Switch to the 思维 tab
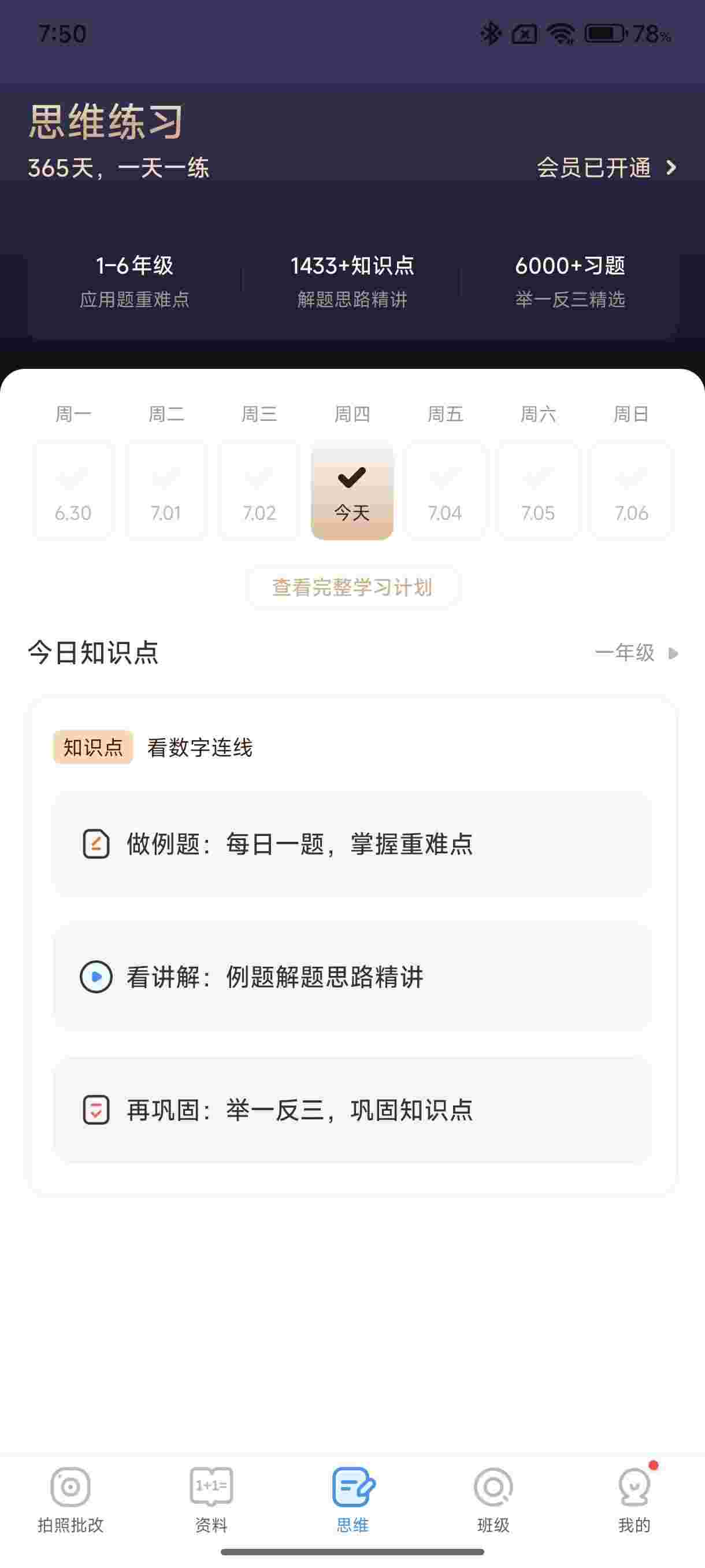This screenshot has height=1568, width=705. point(353,1499)
